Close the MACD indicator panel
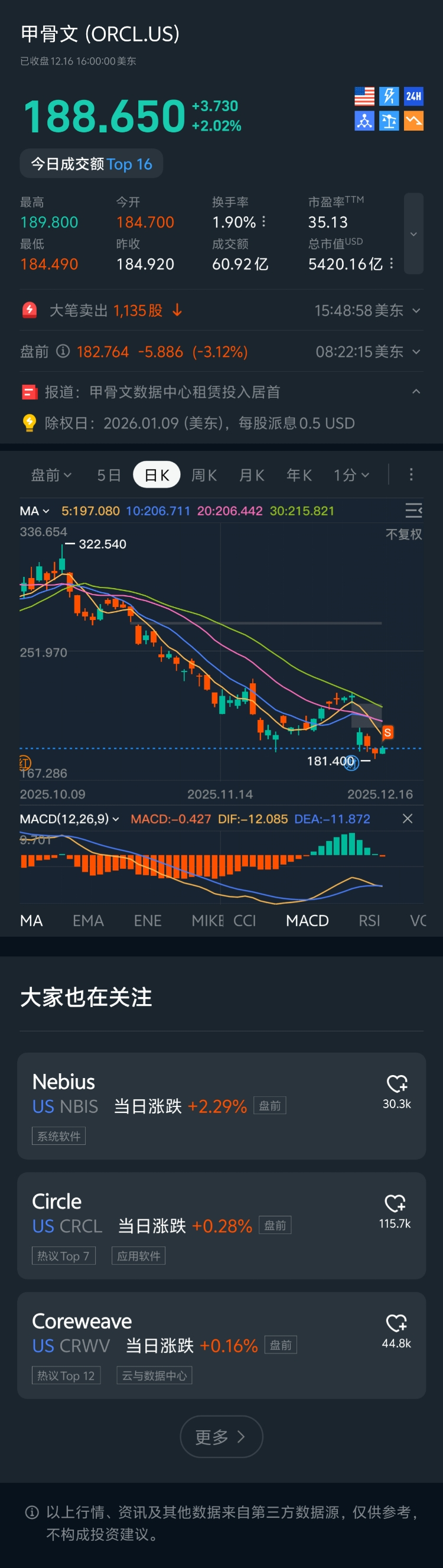This screenshot has width=443, height=1568. coord(408,819)
